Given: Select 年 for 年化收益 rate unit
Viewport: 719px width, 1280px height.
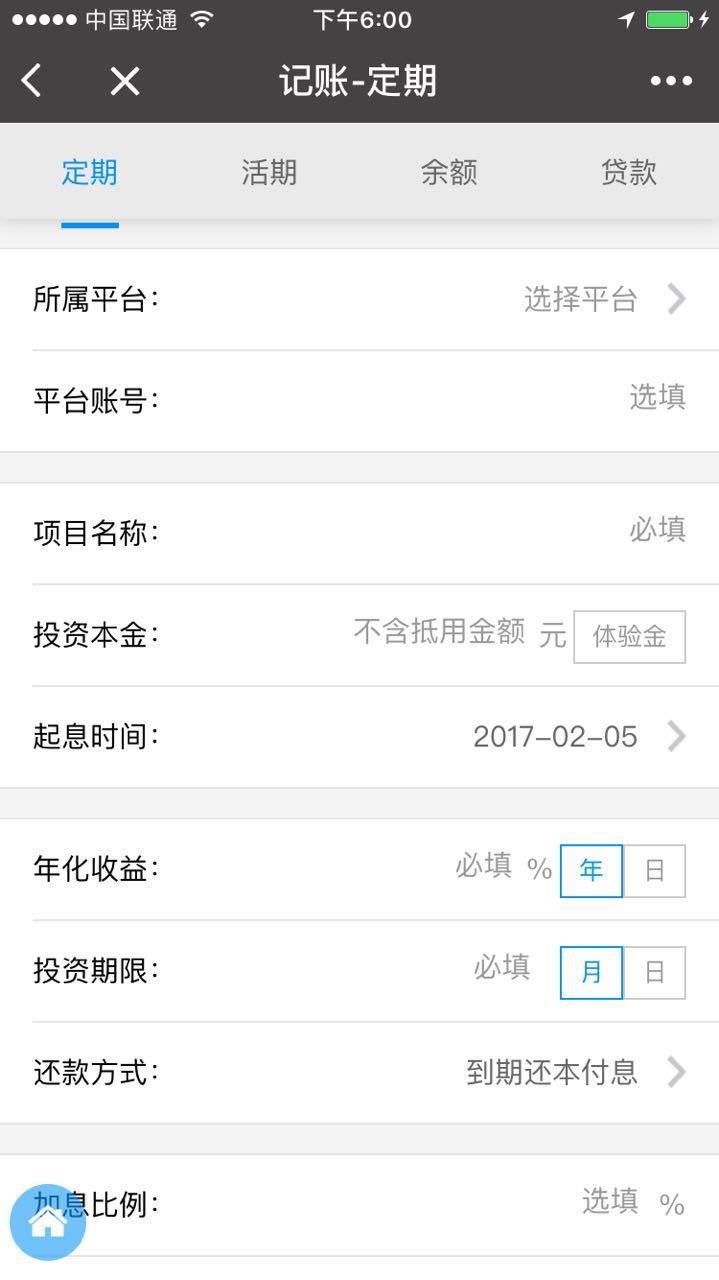Looking at the screenshot, I should tap(591, 870).
